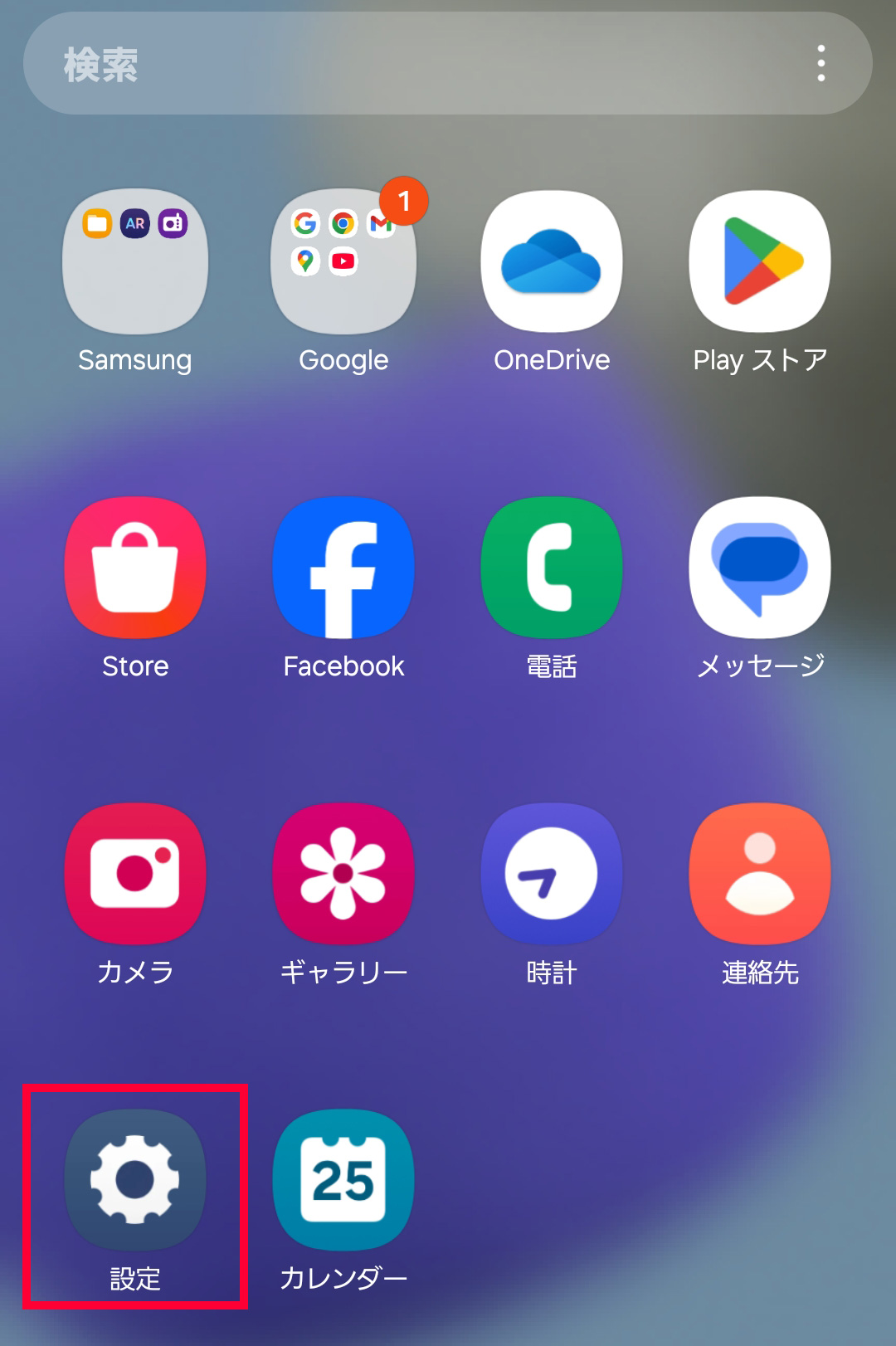Launch the カレンダー calendar app
The height and width of the screenshot is (1346, 896).
[x=343, y=1180]
